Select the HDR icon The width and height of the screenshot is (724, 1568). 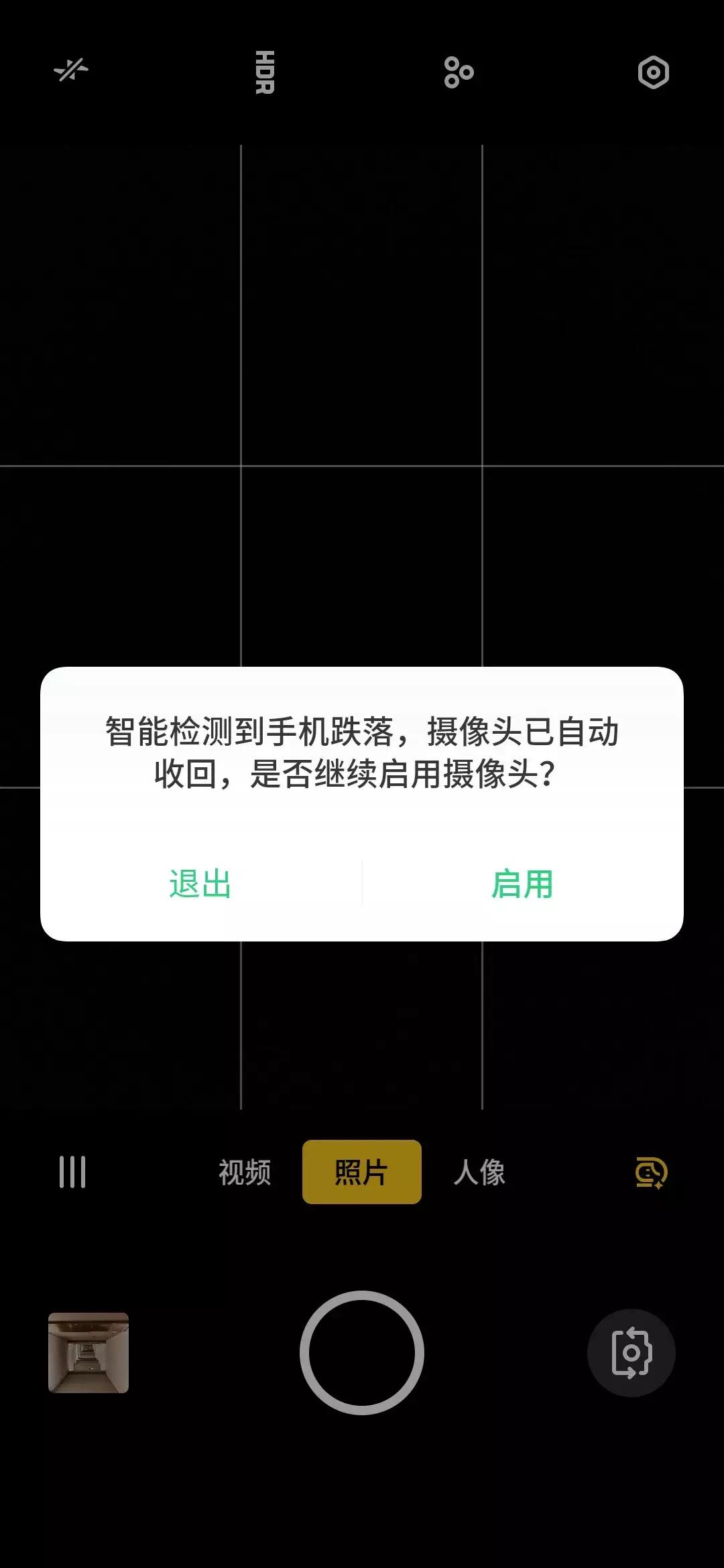tap(263, 72)
